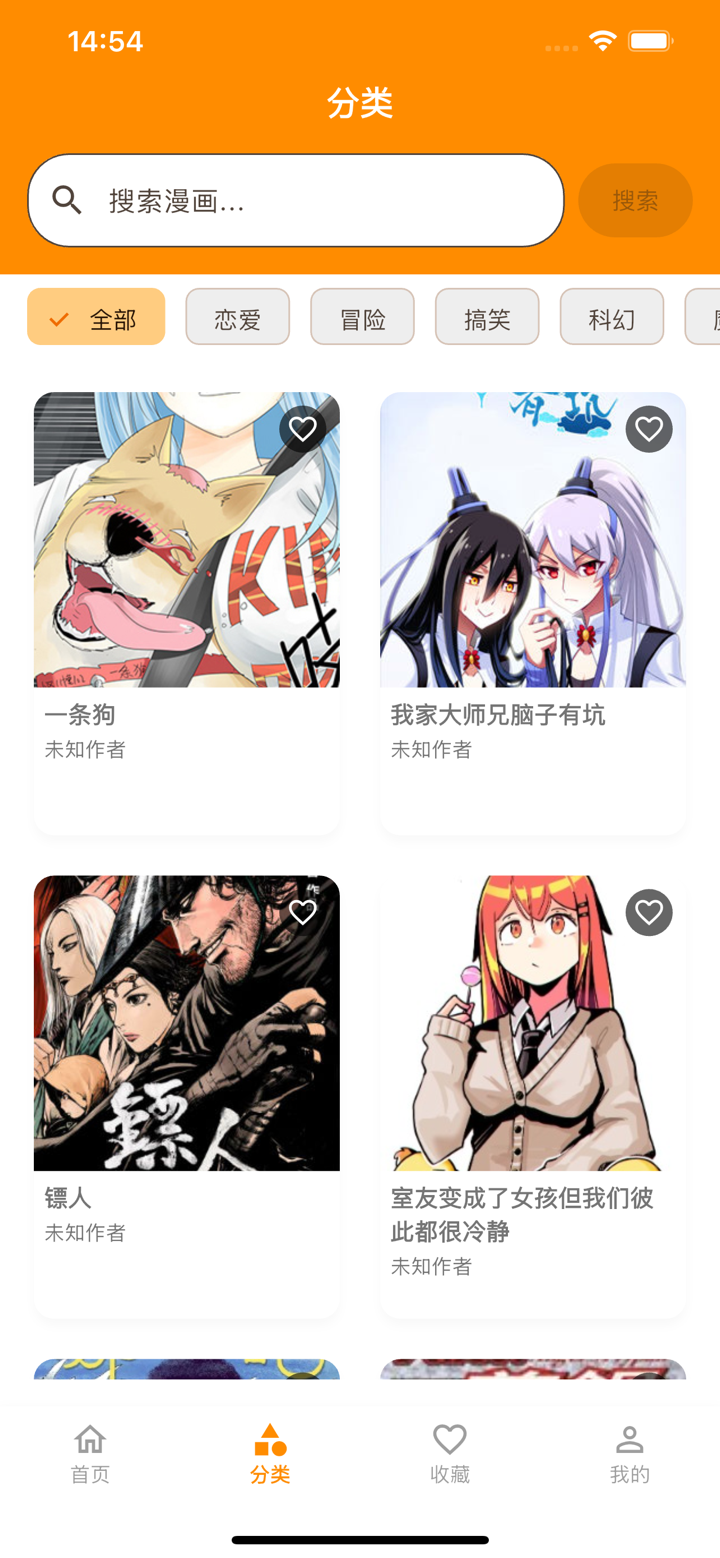The image size is (720, 1558).
Task: Select the 科幻 genre filter
Action: pyautogui.click(x=612, y=316)
